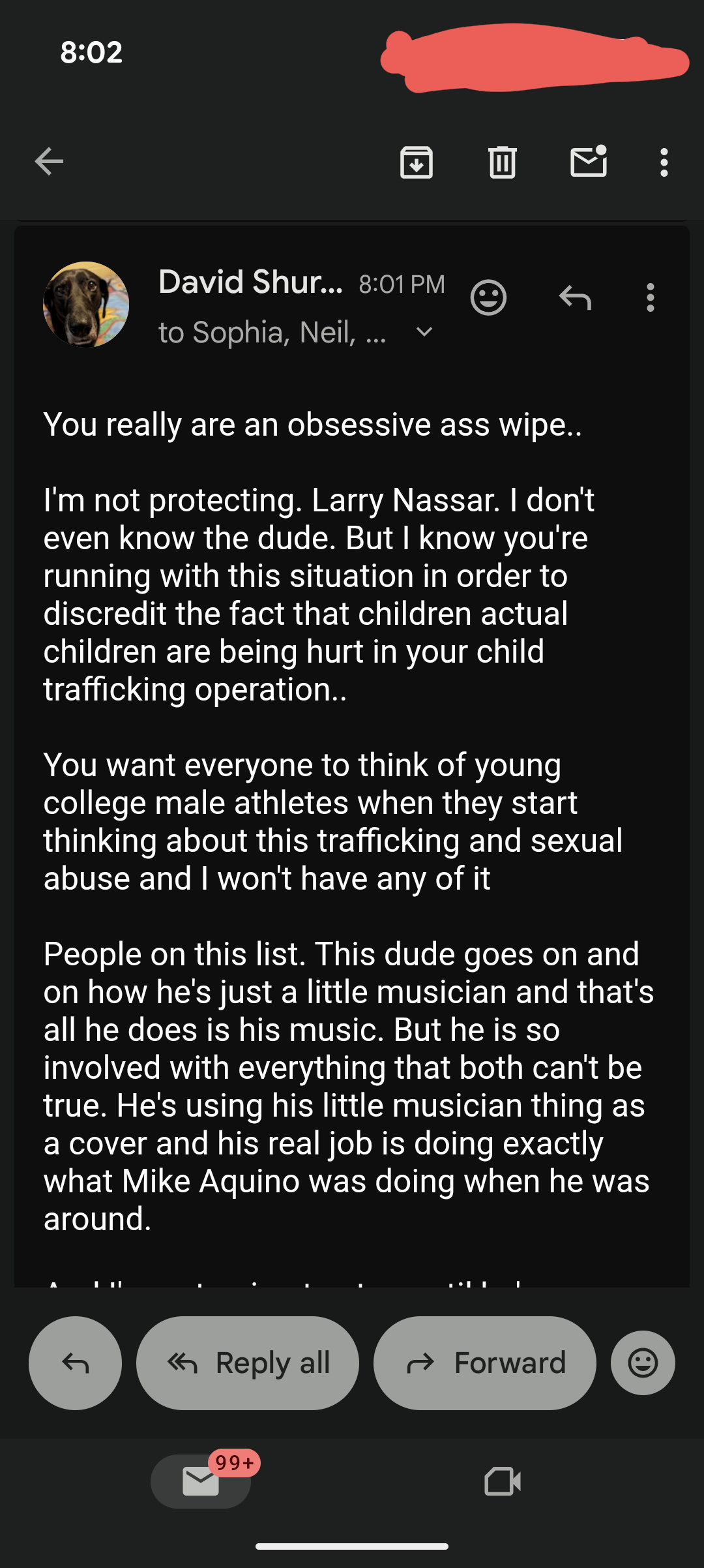
Task: Open the top app bar overflow menu
Action: [664, 162]
